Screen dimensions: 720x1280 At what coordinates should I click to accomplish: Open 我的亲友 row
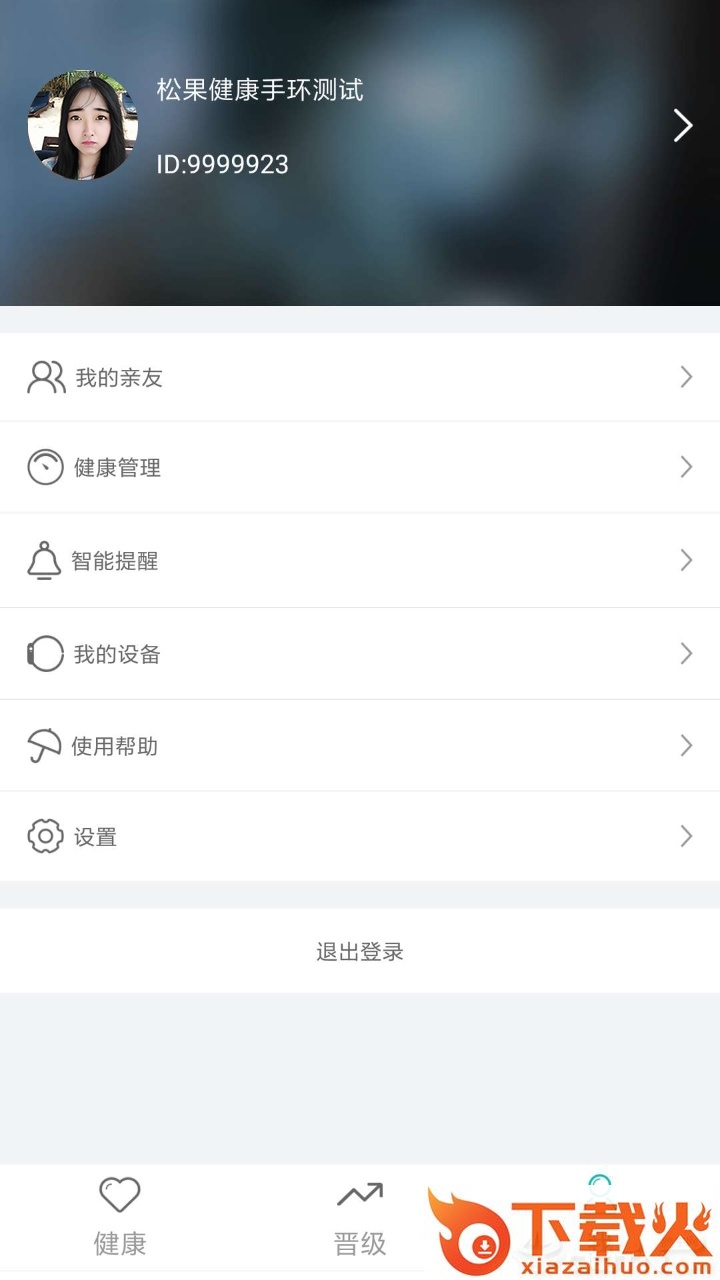click(x=360, y=377)
